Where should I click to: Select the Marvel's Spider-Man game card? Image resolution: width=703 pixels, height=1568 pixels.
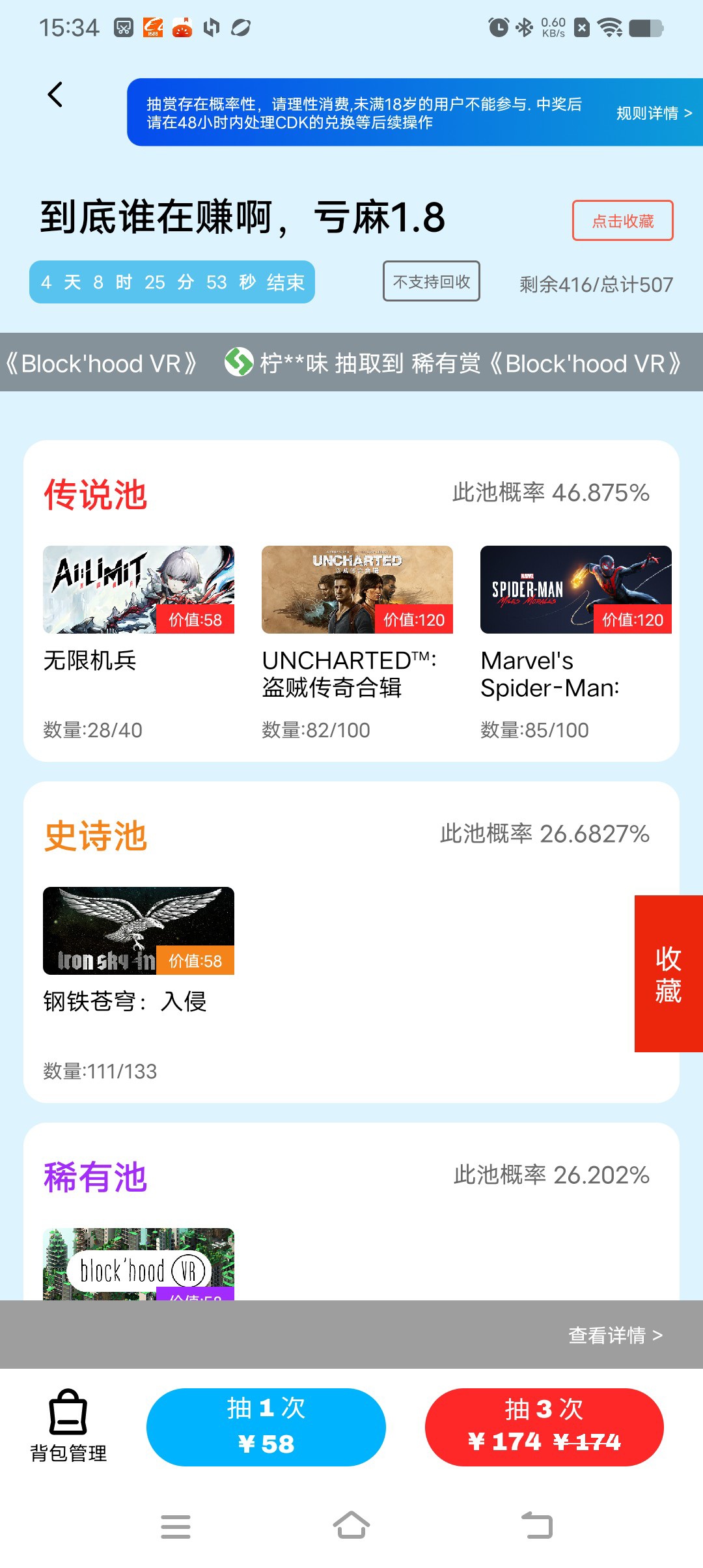pyautogui.click(x=575, y=590)
